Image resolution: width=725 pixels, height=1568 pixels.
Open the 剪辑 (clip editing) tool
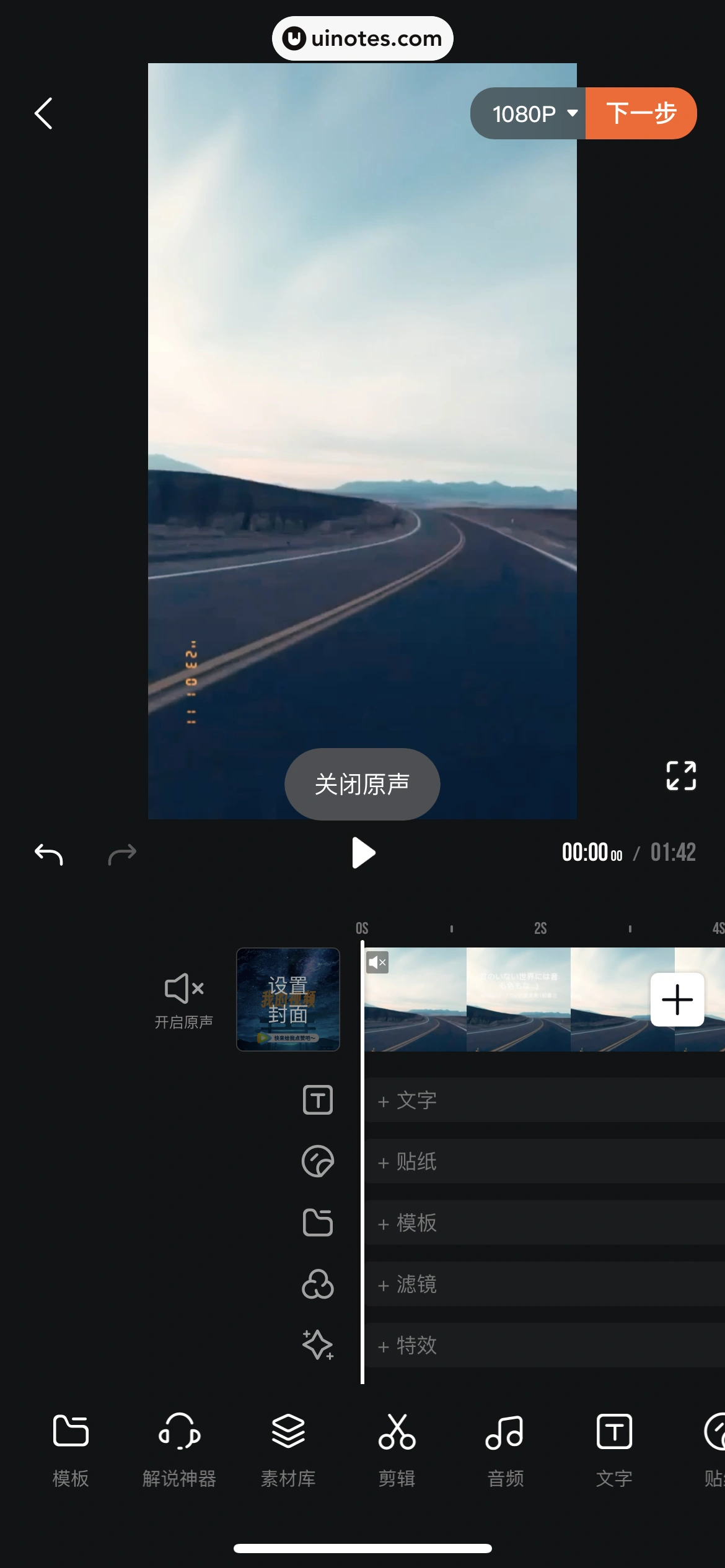(395, 1449)
